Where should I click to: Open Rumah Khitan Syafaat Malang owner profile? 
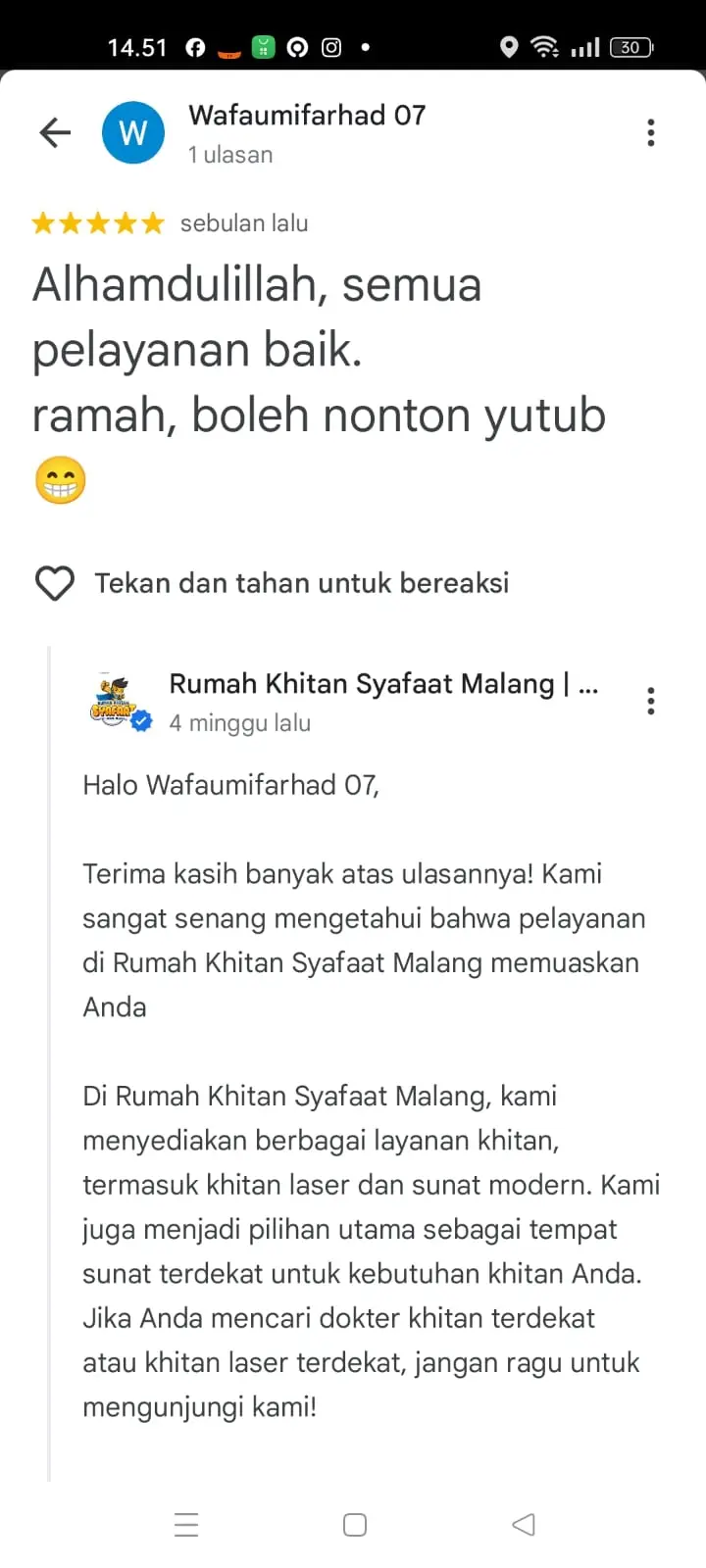click(x=383, y=684)
